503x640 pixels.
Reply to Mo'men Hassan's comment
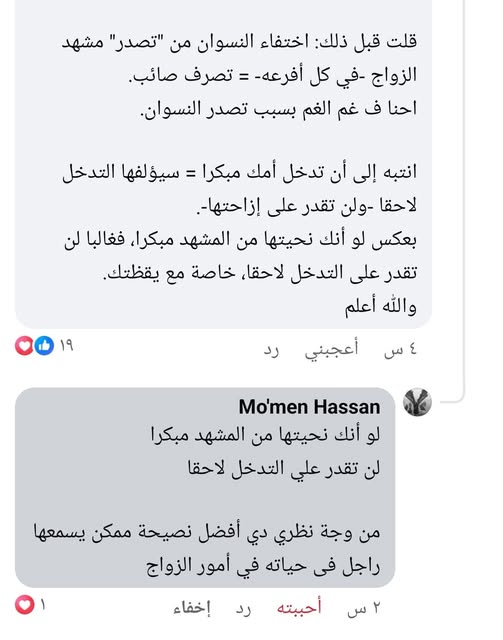click(243, 609)
